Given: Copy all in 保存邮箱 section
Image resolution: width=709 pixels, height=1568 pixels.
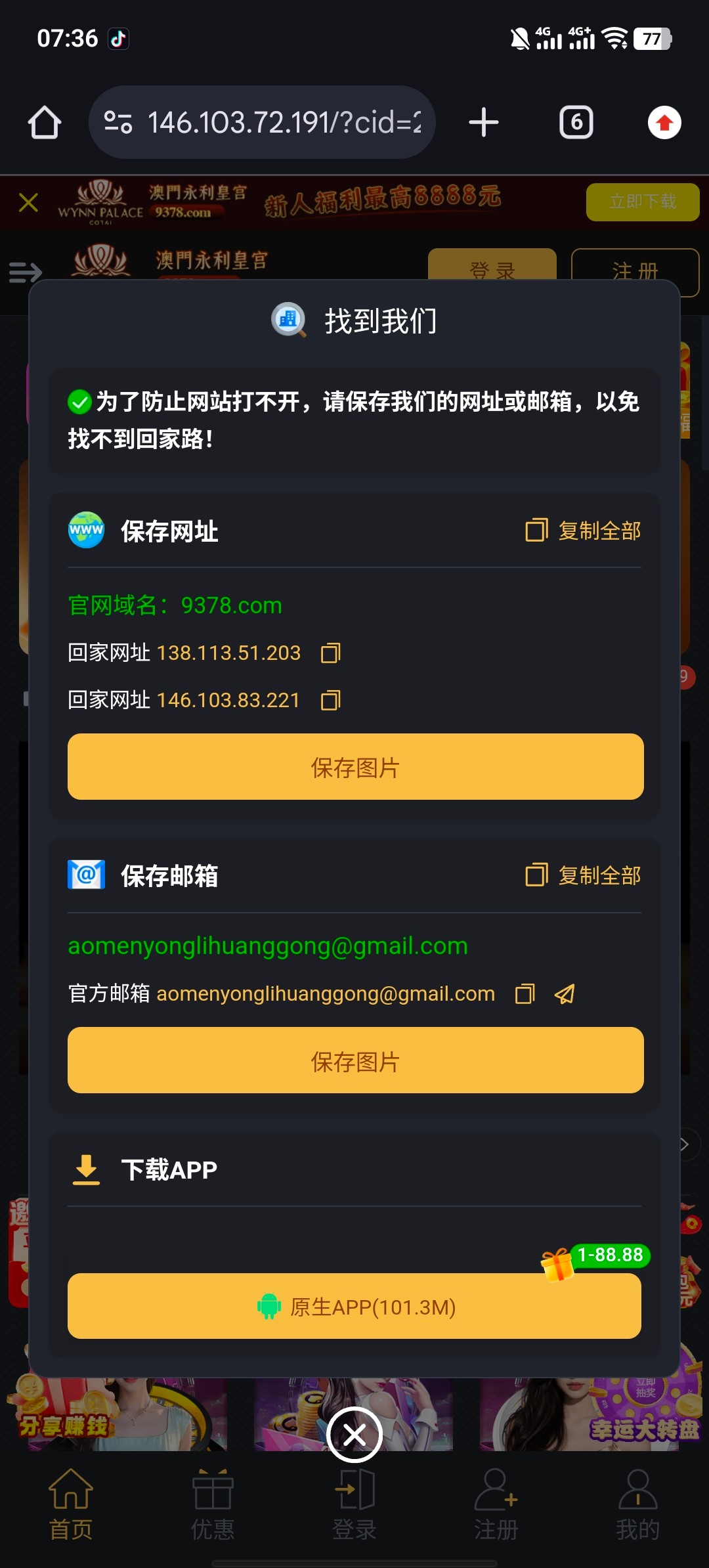Looking at the screenshot, I should (x=583, y=875).
